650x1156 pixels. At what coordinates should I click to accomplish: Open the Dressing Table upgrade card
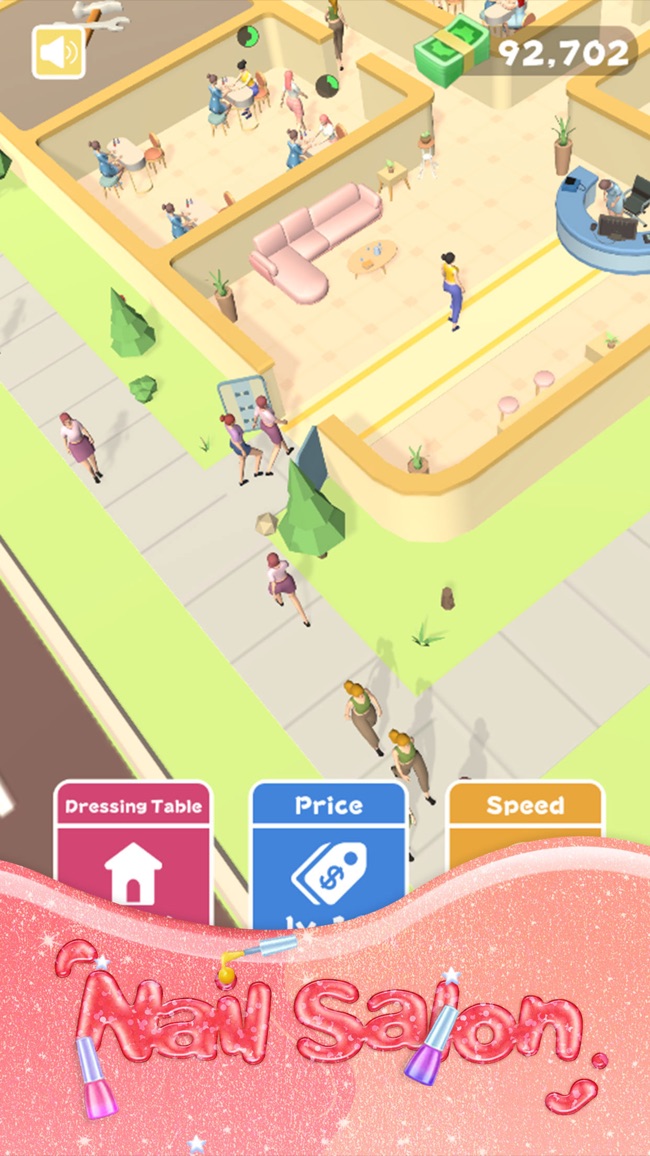[133, 852]
